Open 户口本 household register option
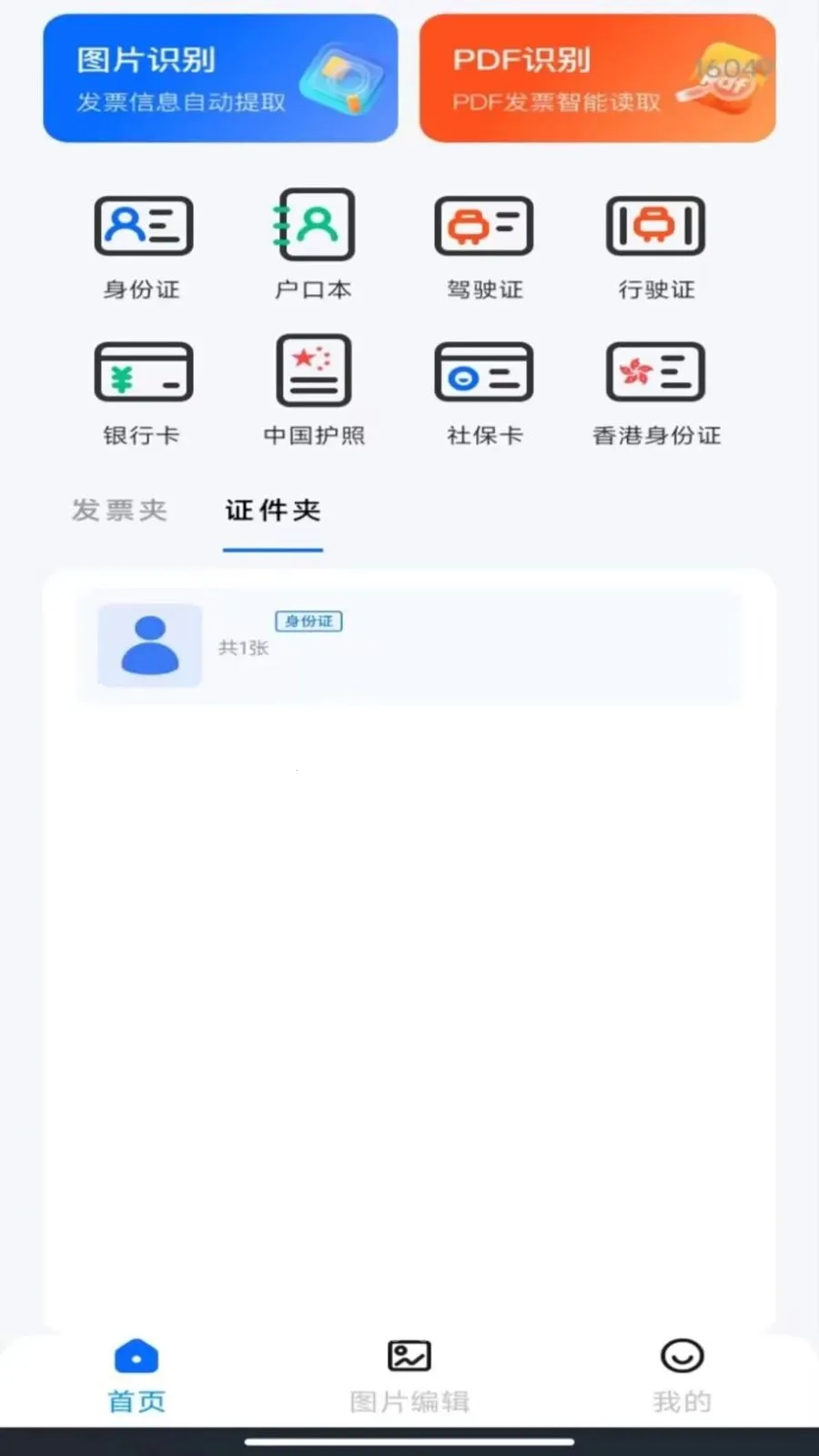The height and width of the screenshot is (1456, 819). 314,244
